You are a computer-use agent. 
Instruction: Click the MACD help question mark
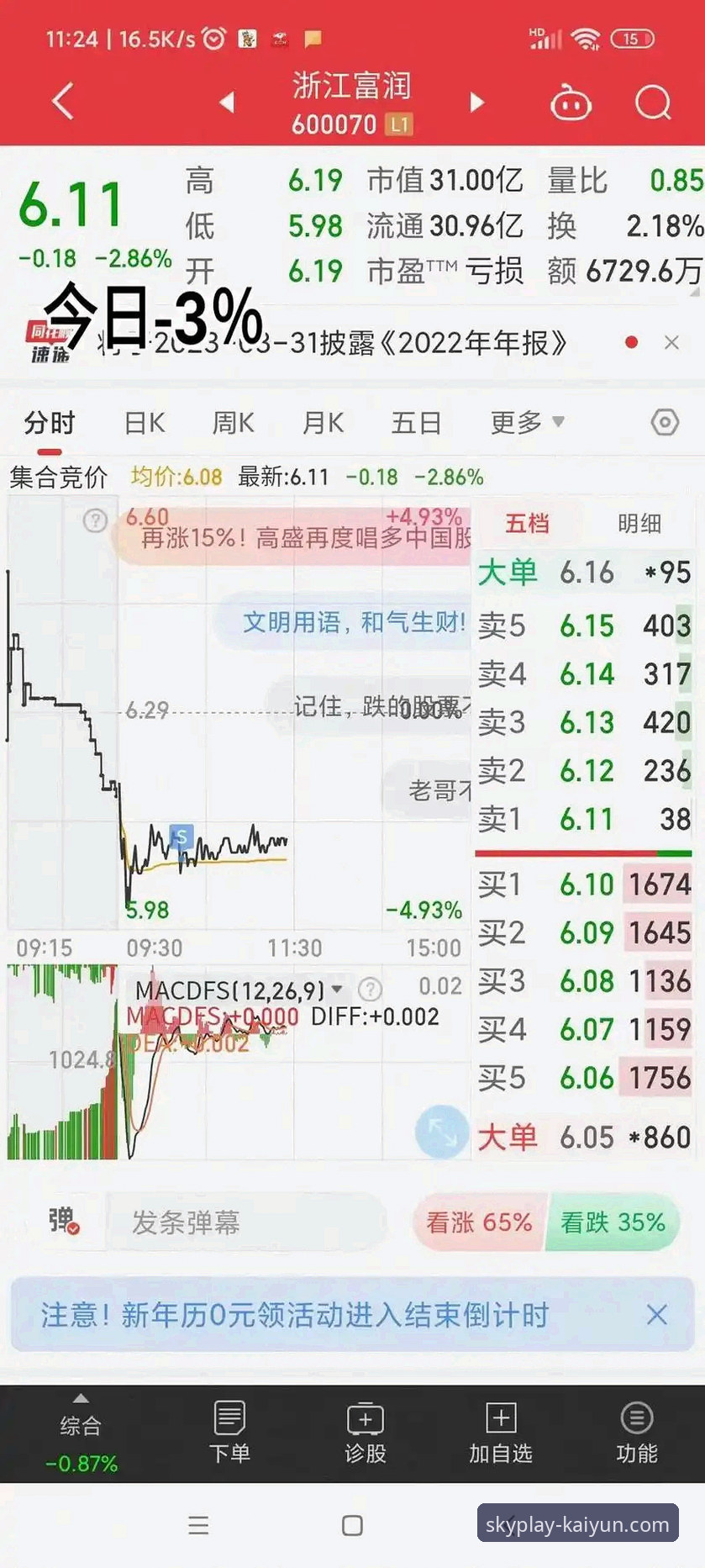(x=371, y=989)
